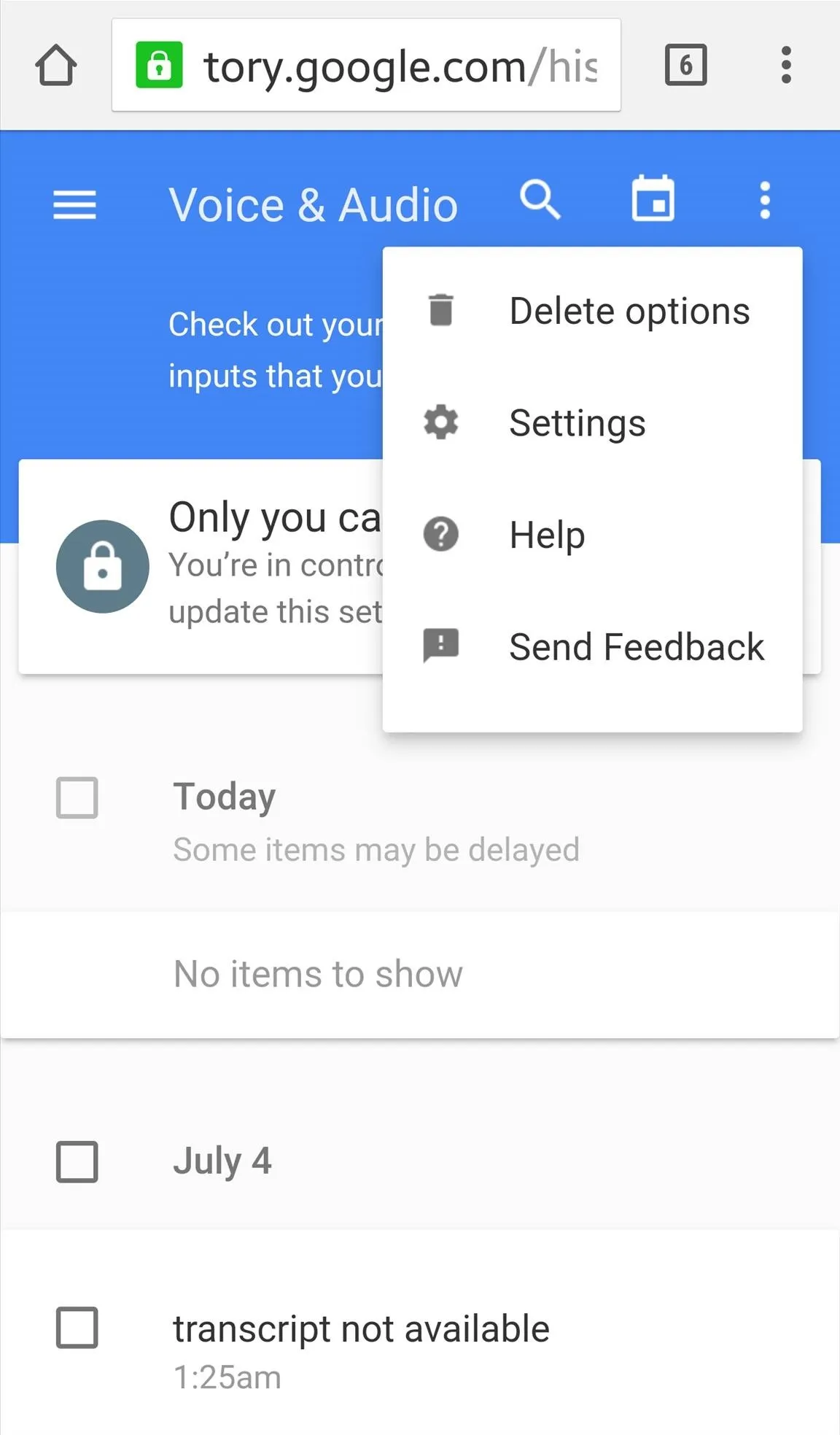Choose Send Feedback
This screenshot has width=840, height=1435.
(x=592, y=646)
